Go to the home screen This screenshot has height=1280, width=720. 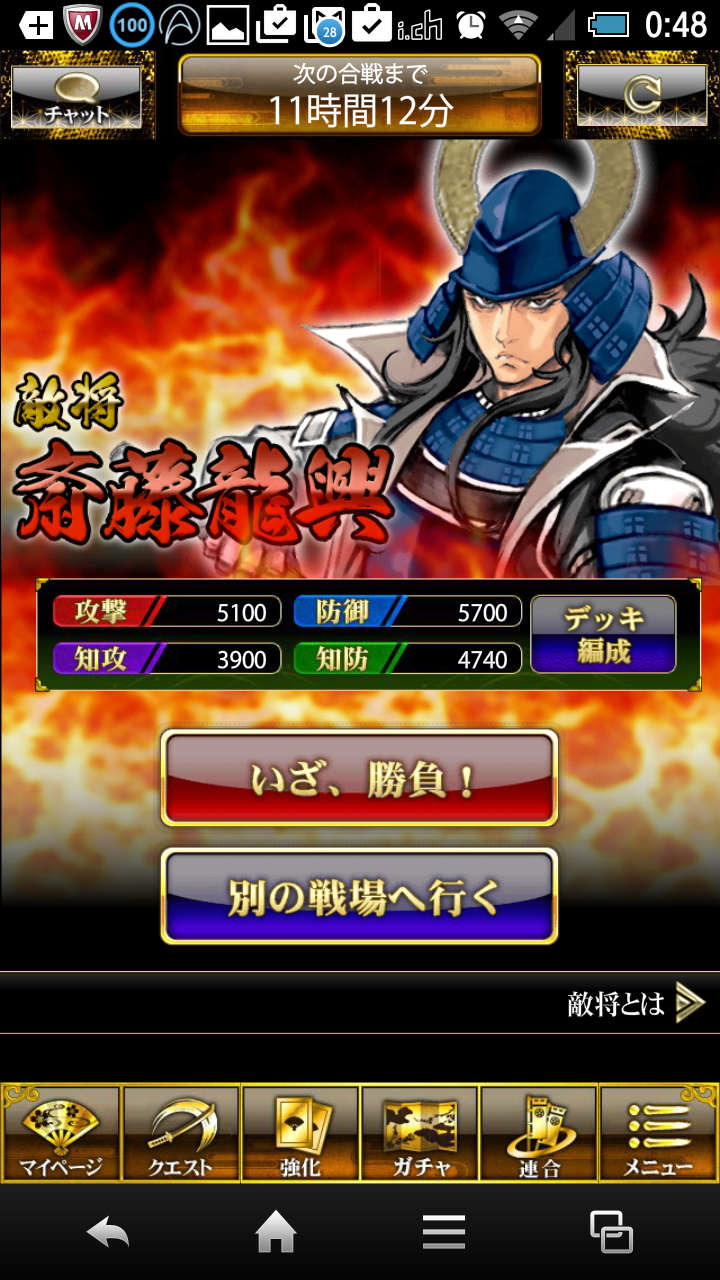(x=276, y=1232)
